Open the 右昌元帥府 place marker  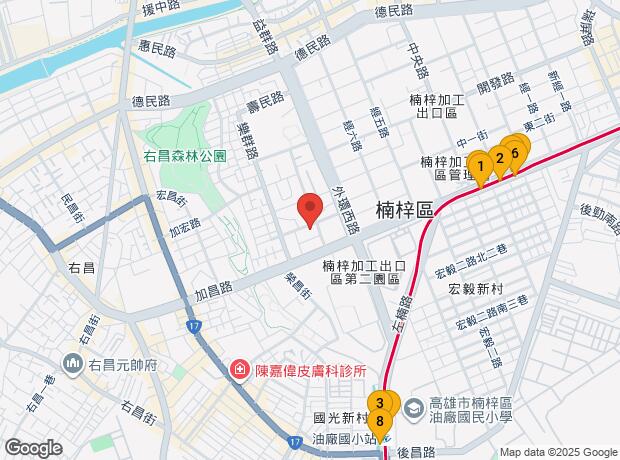pos(74,364)
